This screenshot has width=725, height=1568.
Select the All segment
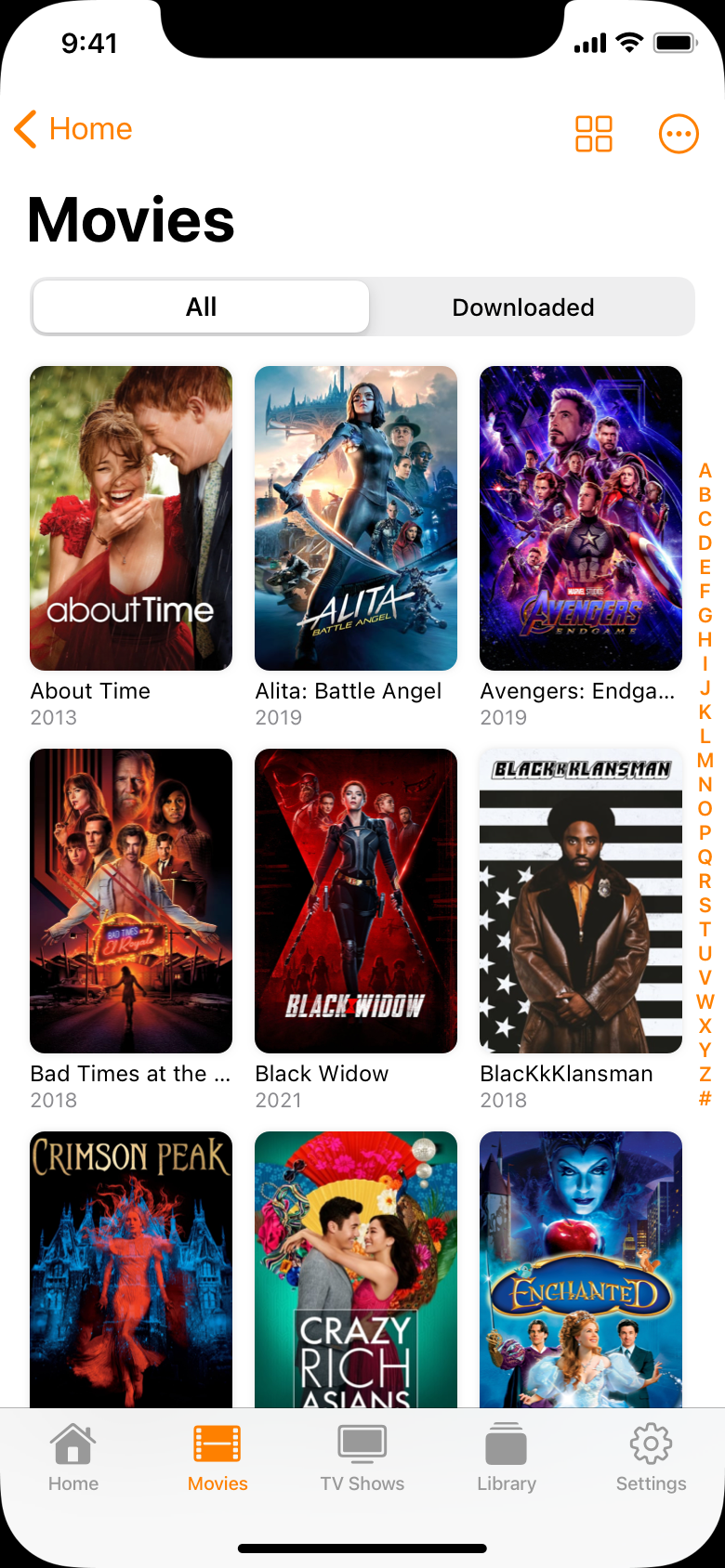click(x=201, y=307)
